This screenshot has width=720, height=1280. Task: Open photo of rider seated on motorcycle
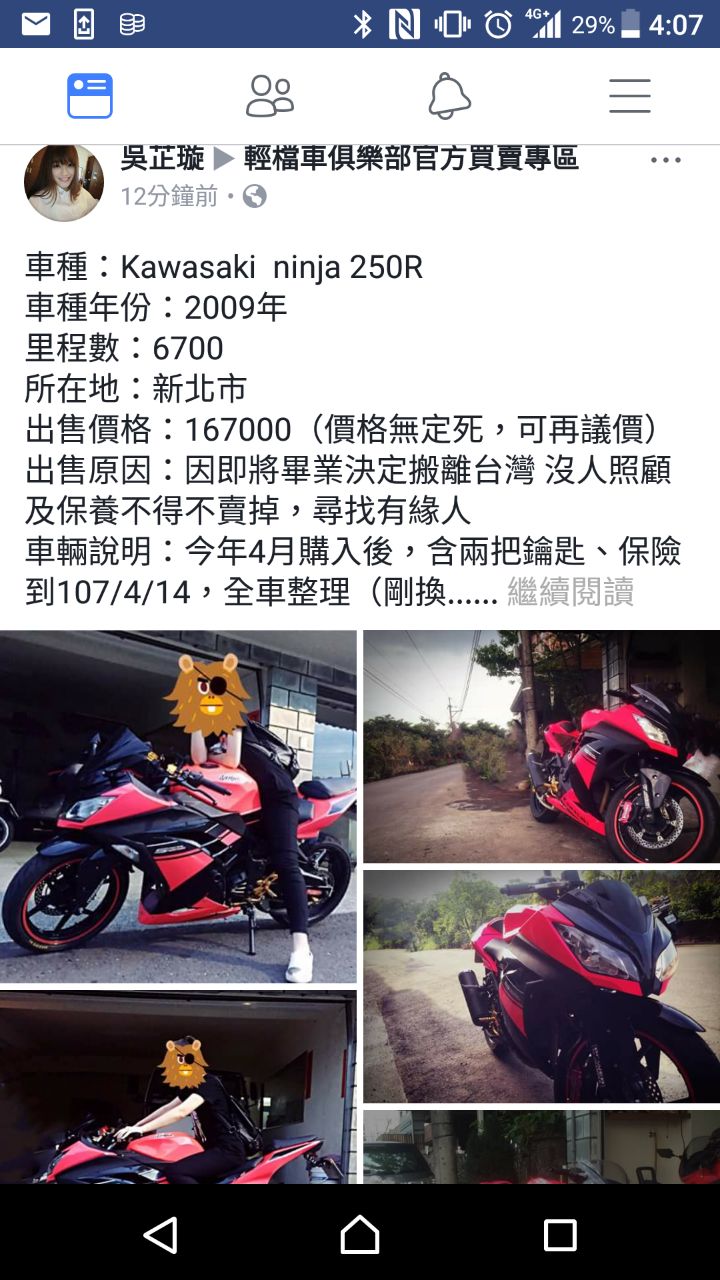point(178,806)
